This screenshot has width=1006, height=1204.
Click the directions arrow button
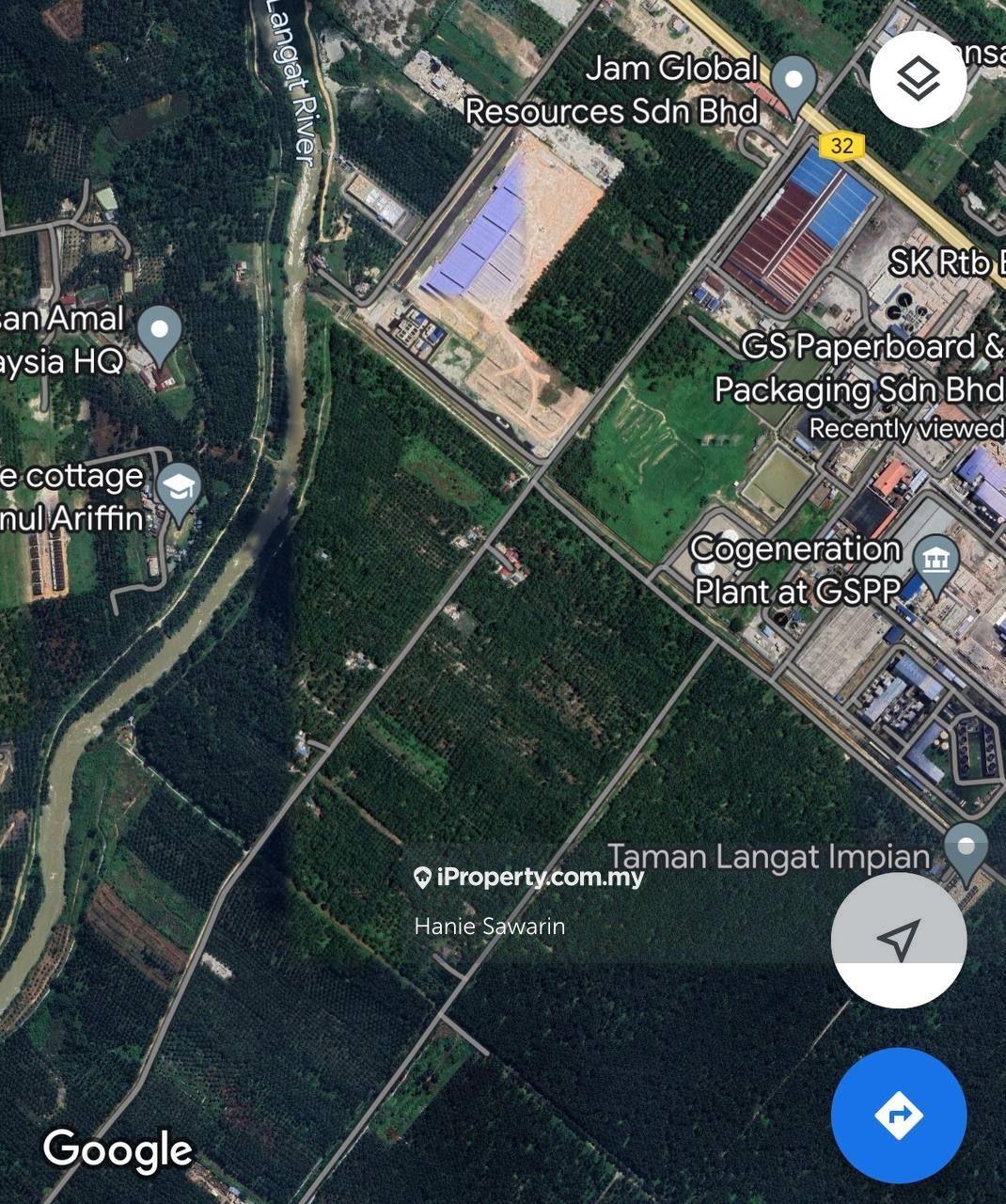pos(899,1117)
